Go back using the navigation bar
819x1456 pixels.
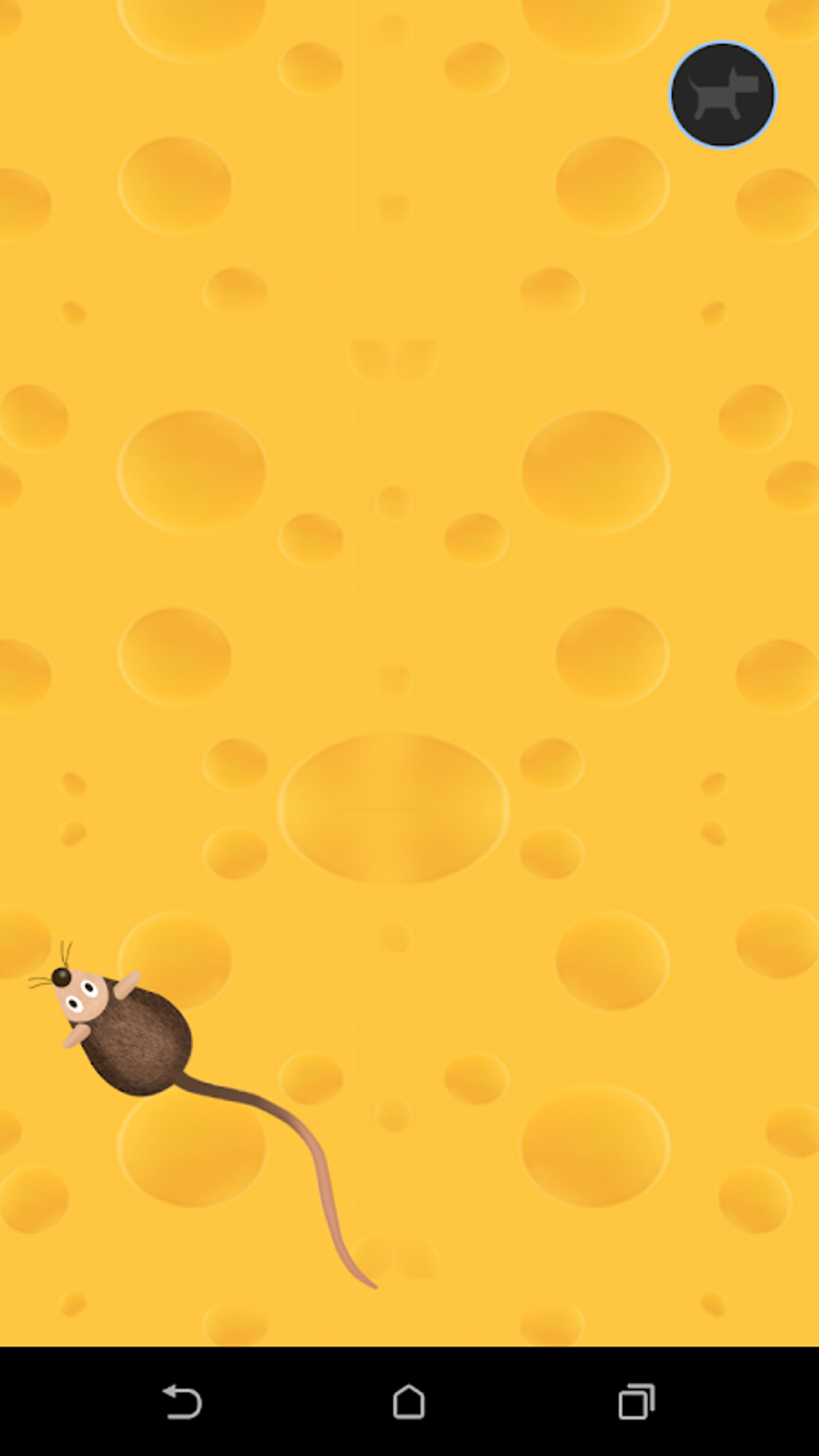pos(182,1402)
